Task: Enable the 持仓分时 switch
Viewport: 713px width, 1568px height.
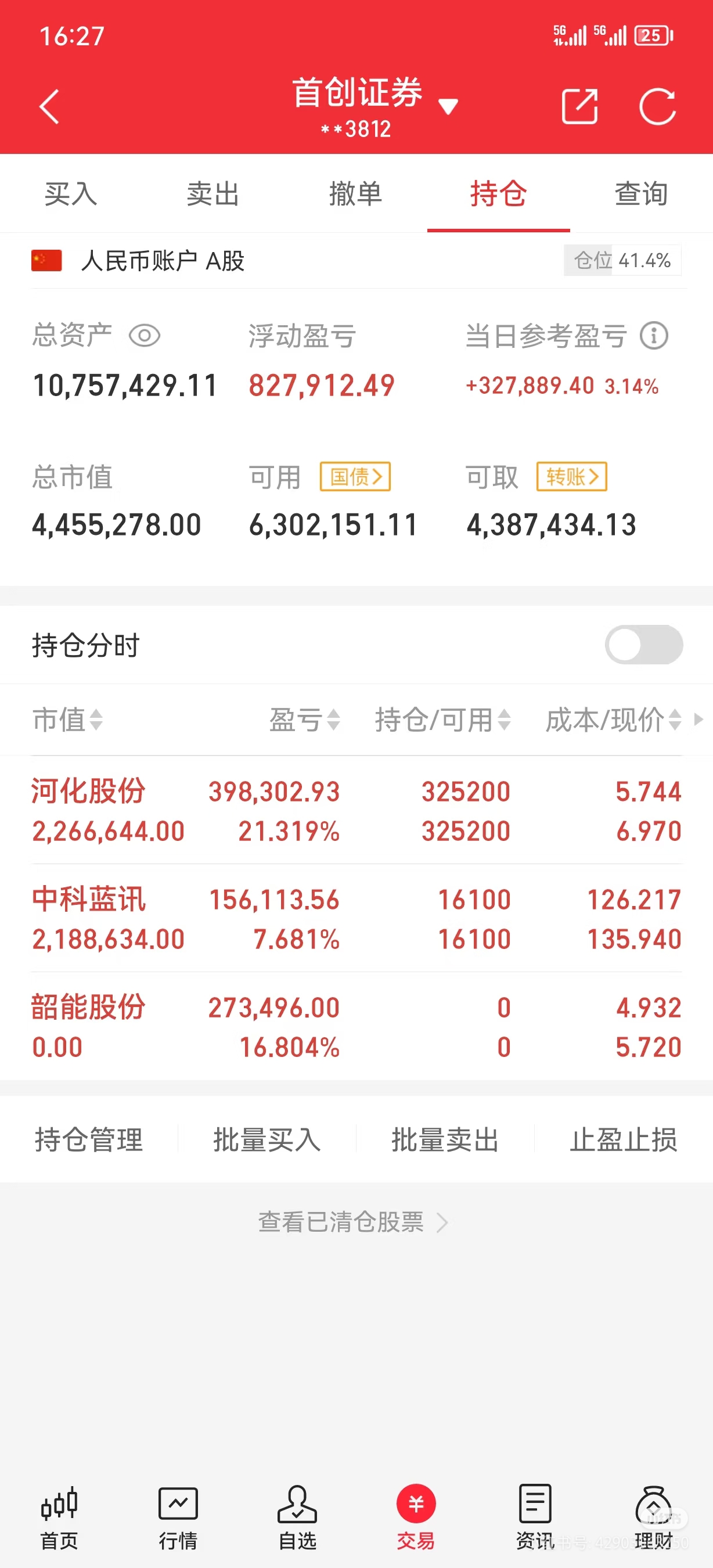Action: click(x=644, y=645)
